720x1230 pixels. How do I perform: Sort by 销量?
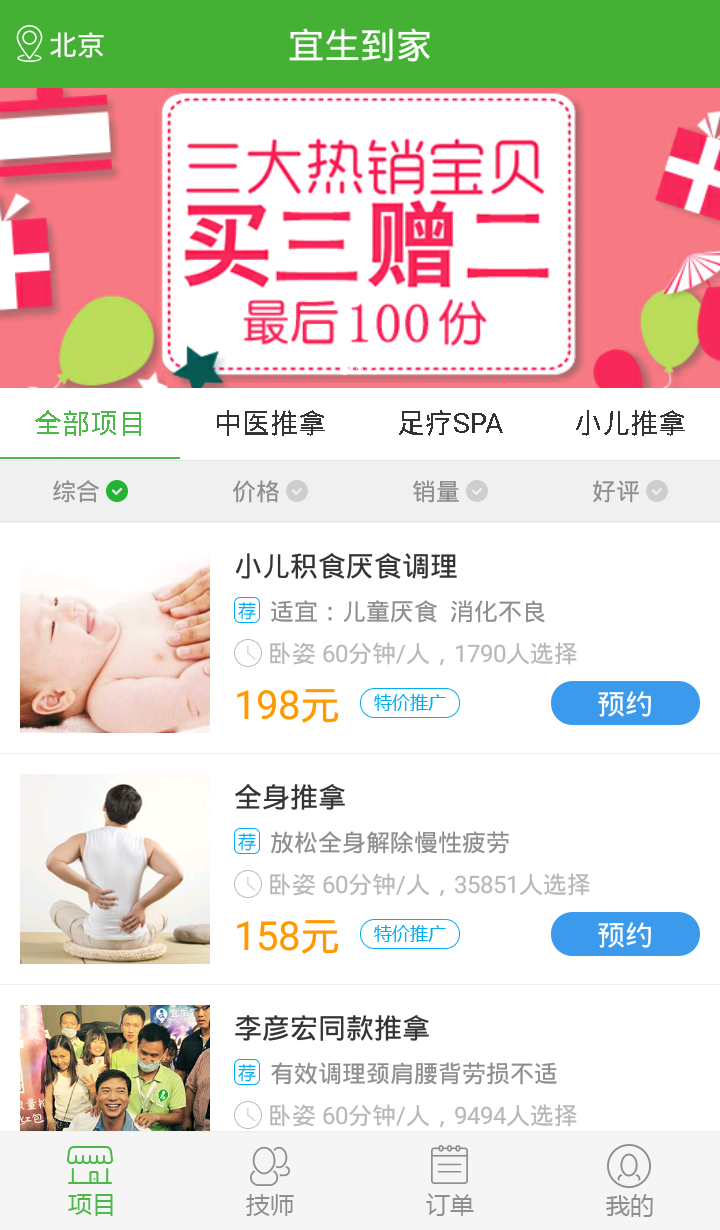tap(450, 491)
